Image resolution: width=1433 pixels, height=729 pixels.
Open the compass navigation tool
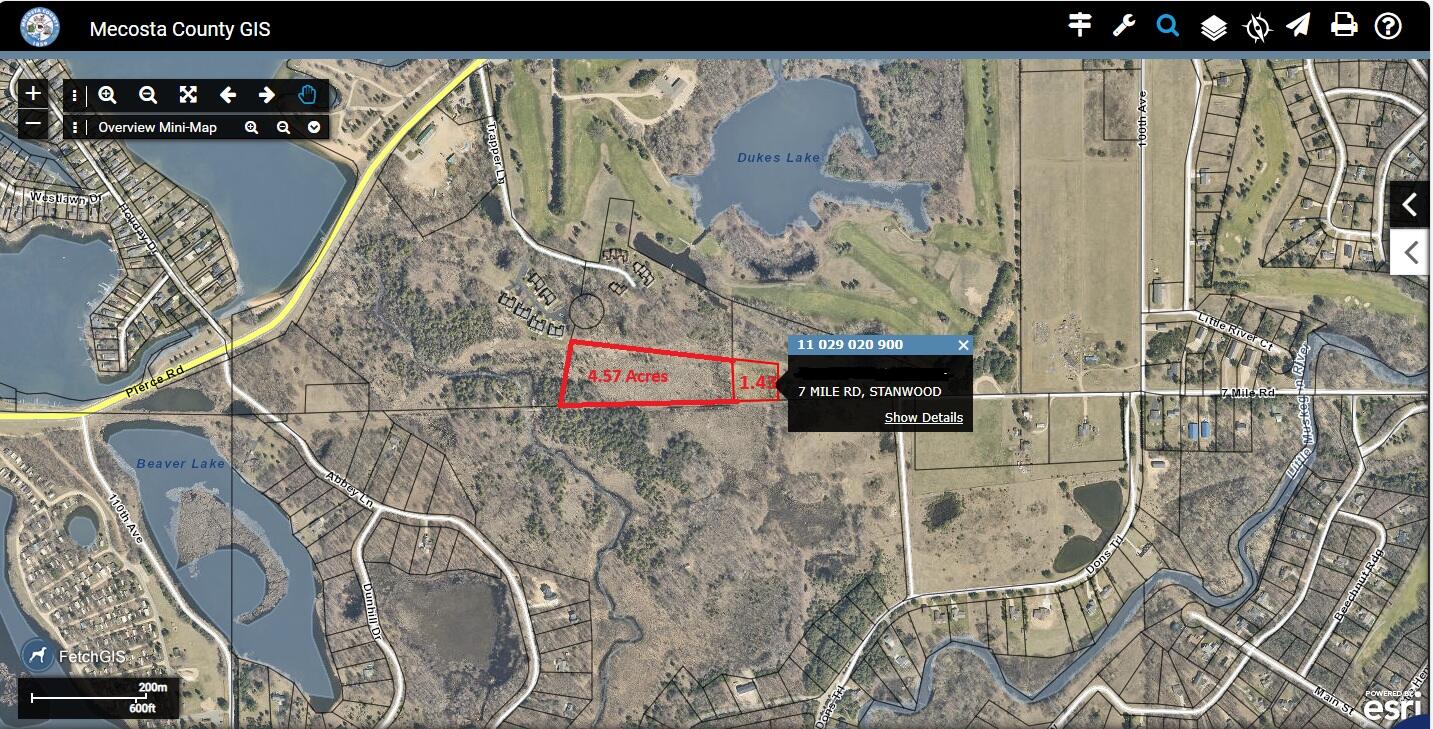1256,27
